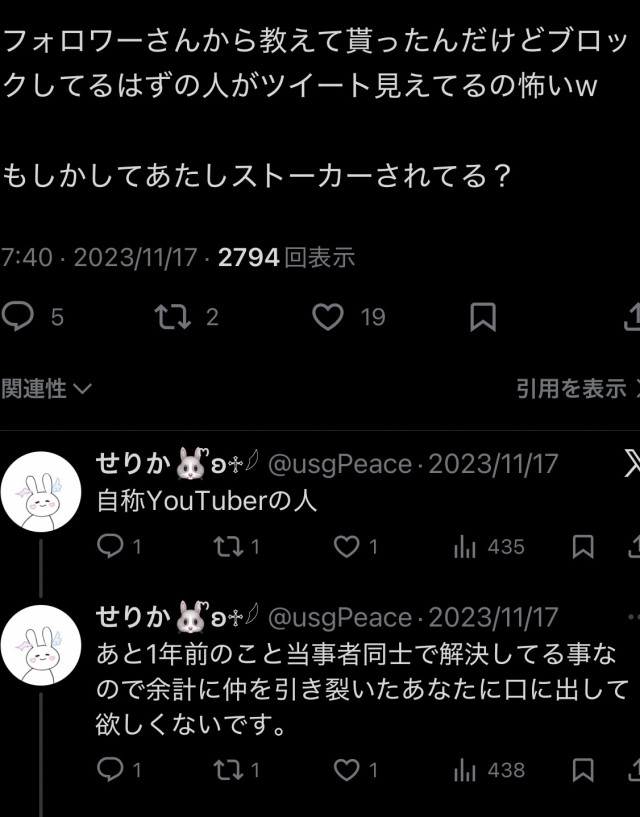Like the 自称YouTuberの人 reply
Screen dimensions: 640x817
346,546
